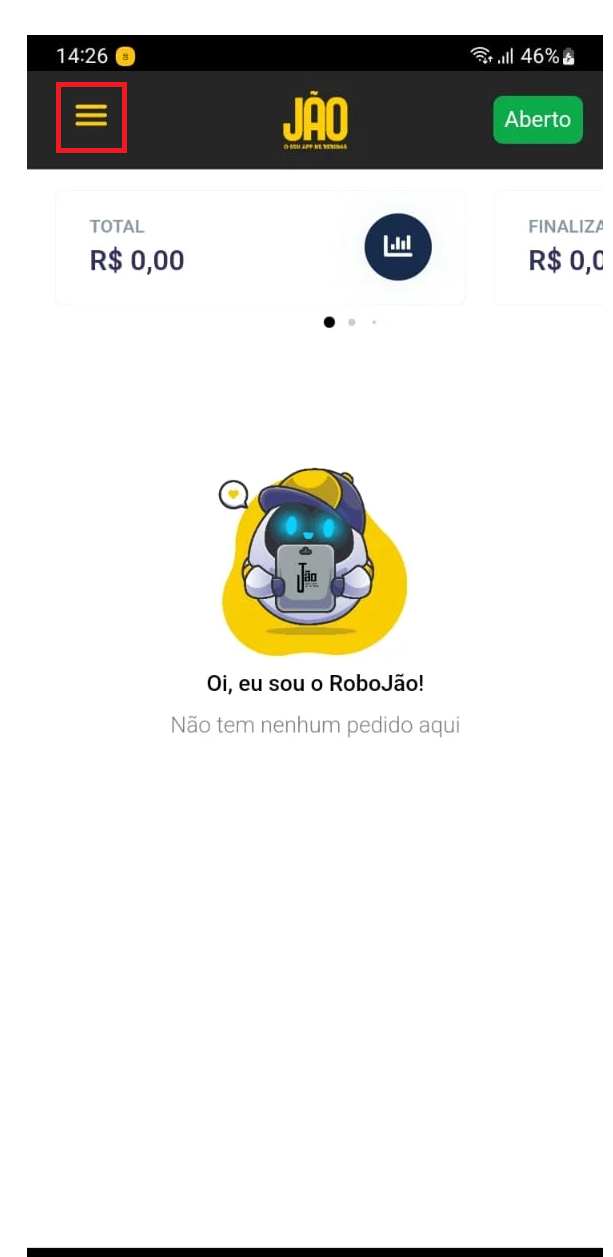
Task: Open the chart icon on TOTAL card
Action: coord(398,246)
